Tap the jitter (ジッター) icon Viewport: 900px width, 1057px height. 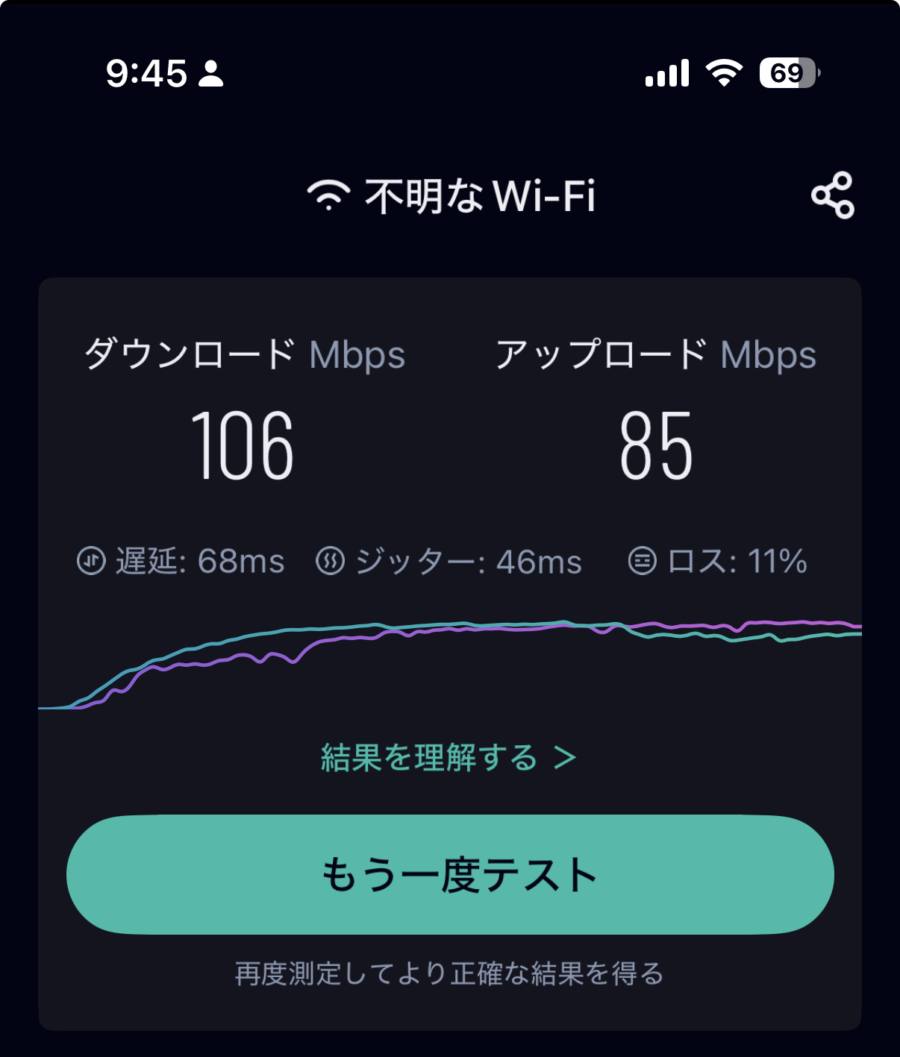(x=330, y=562)
